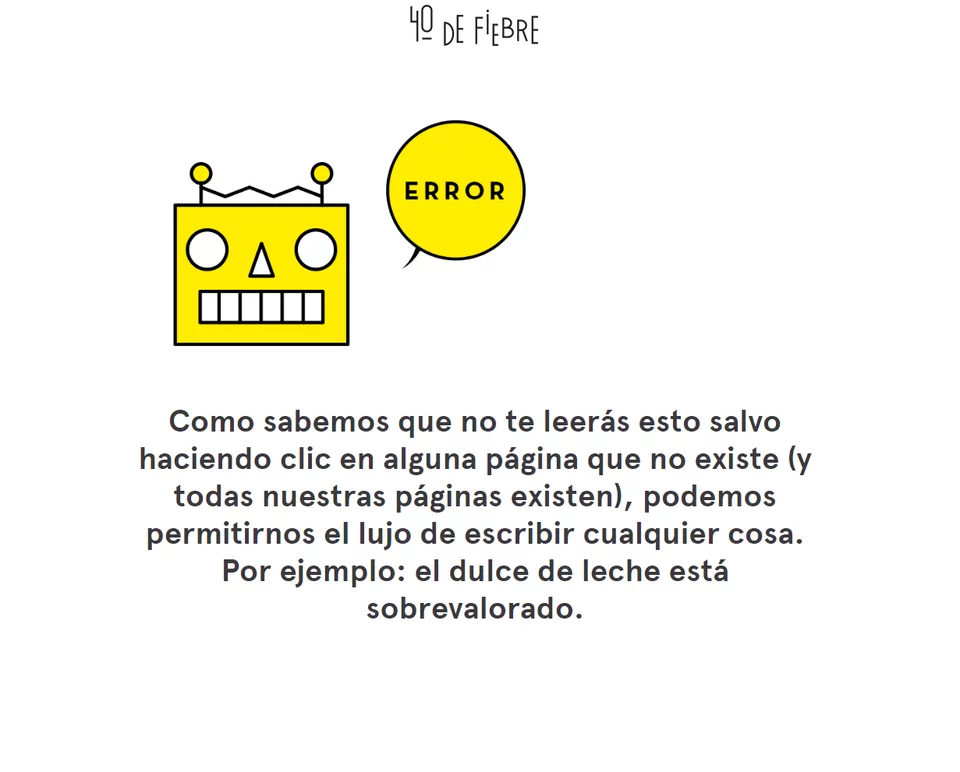Open the 40 de Fiebre home logo link
Screen dimensions: 960x772
click(474, 26)
